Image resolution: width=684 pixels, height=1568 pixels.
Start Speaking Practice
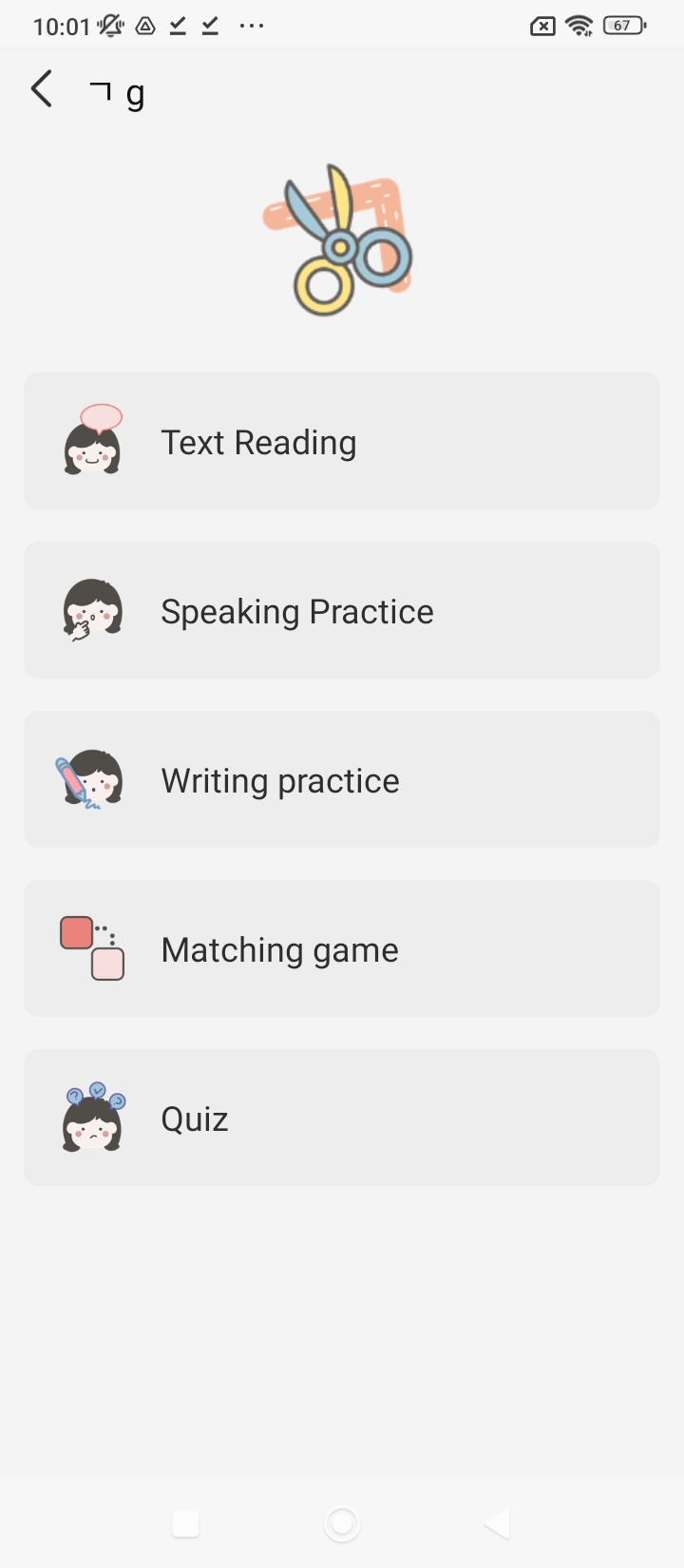point(342,611)
